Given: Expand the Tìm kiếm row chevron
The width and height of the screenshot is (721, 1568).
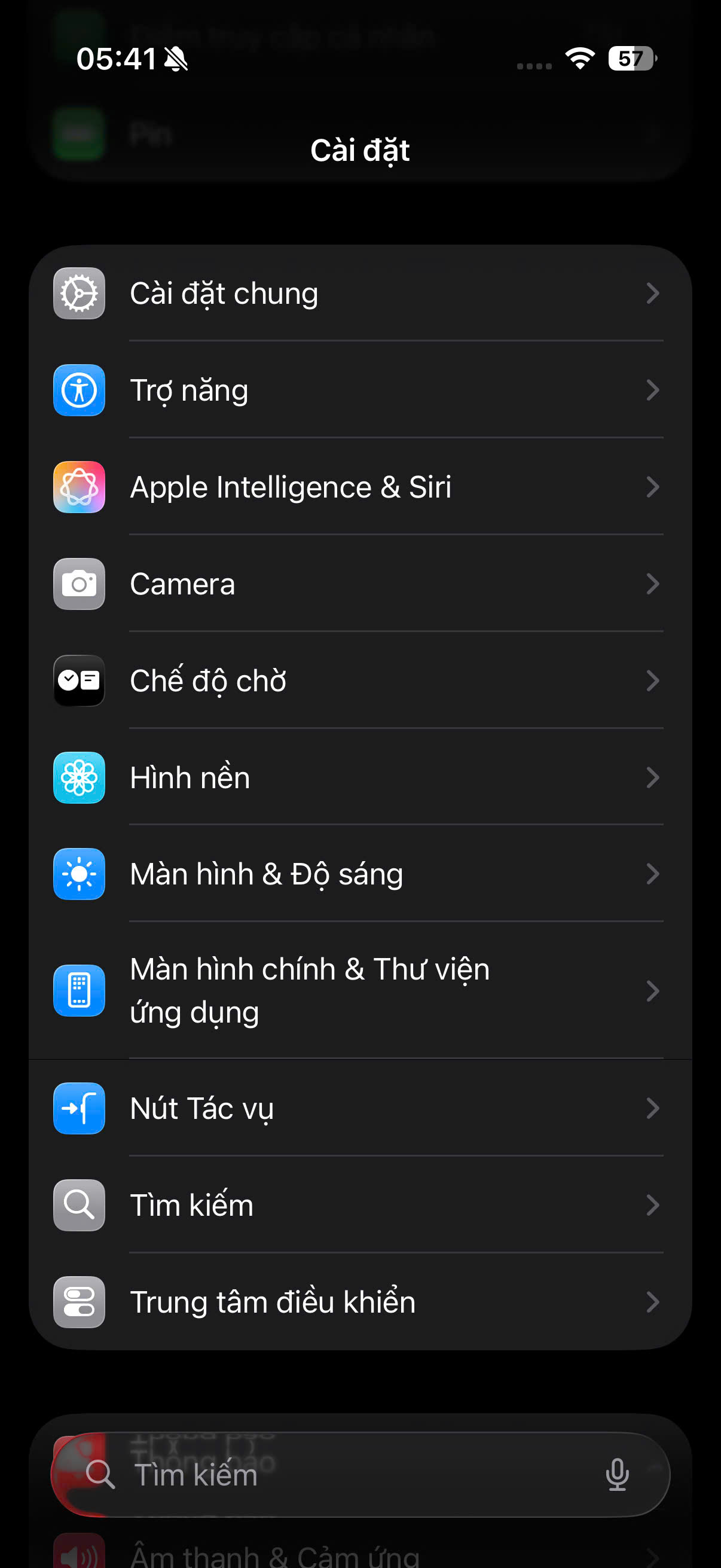Looking at the screenshot, I should (x=653, y=1206).
